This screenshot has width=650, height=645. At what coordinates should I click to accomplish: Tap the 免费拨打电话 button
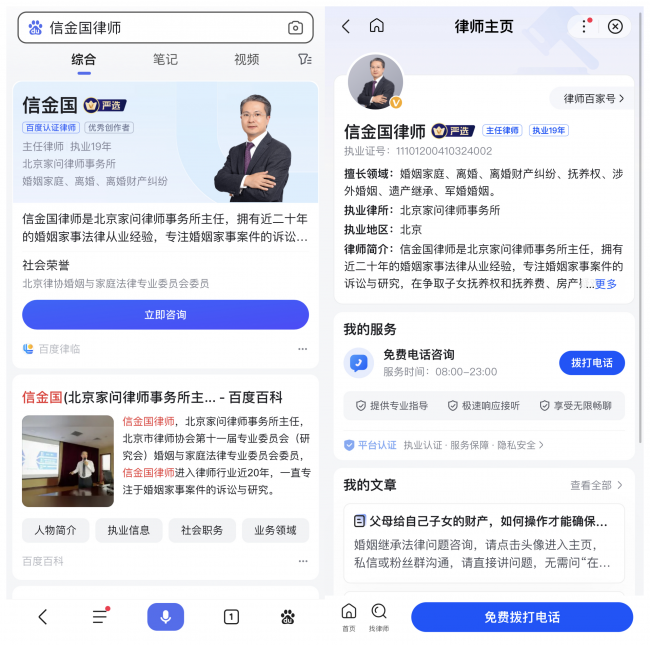pos(521,617)
